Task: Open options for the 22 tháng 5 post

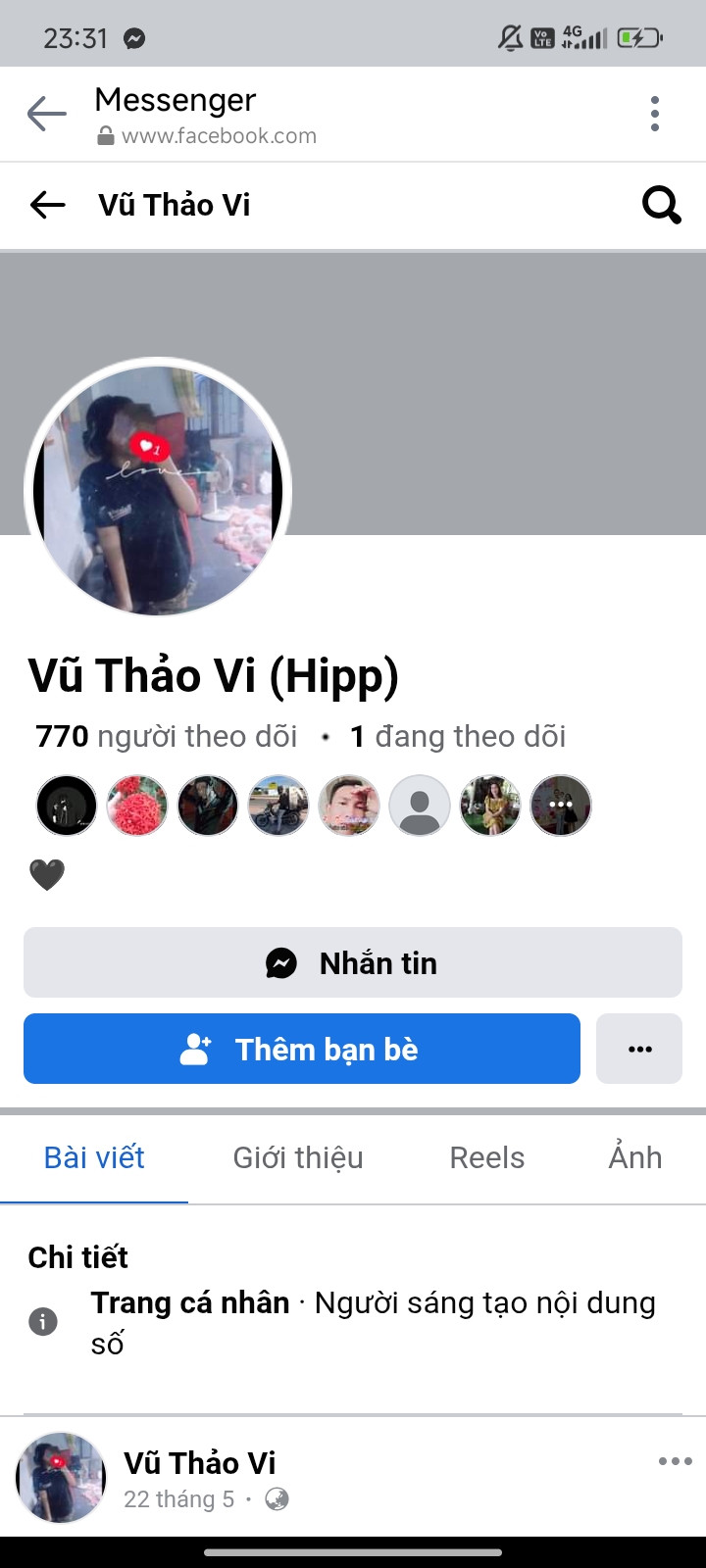Action: click(675, 1461)
